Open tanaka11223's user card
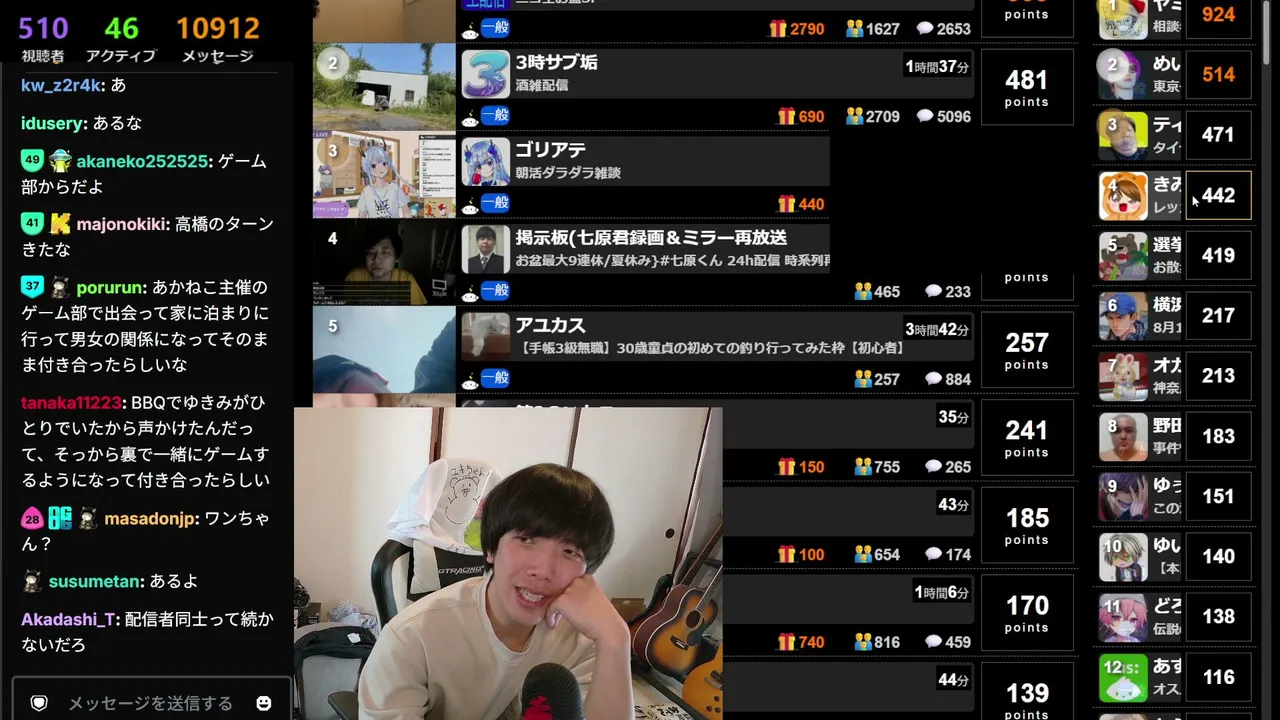The height and width of the screenshot is (720, 1280). click(71, 402)
